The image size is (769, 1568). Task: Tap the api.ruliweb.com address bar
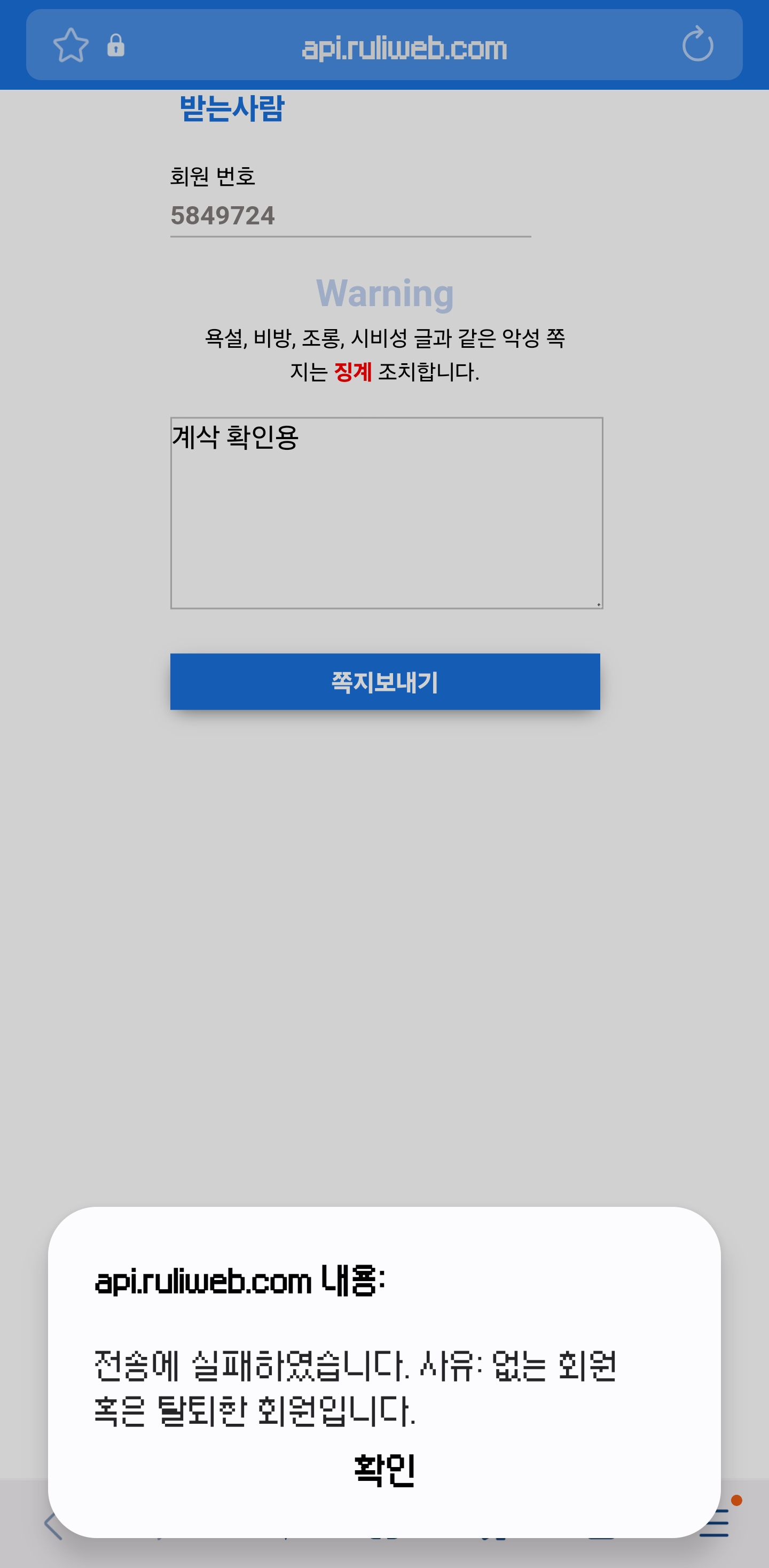coord(404,48)
